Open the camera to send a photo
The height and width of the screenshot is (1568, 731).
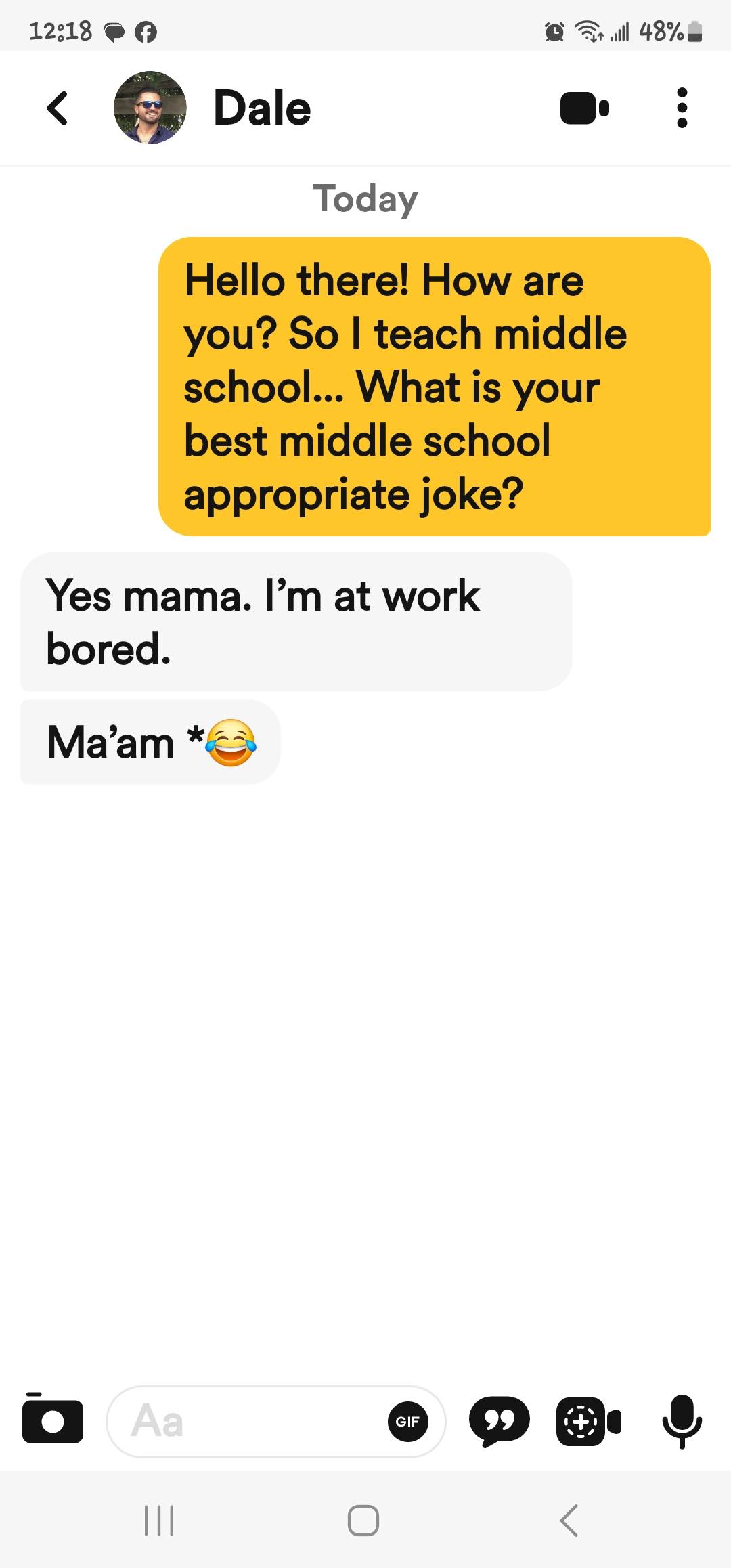(x=52, y=1420)
